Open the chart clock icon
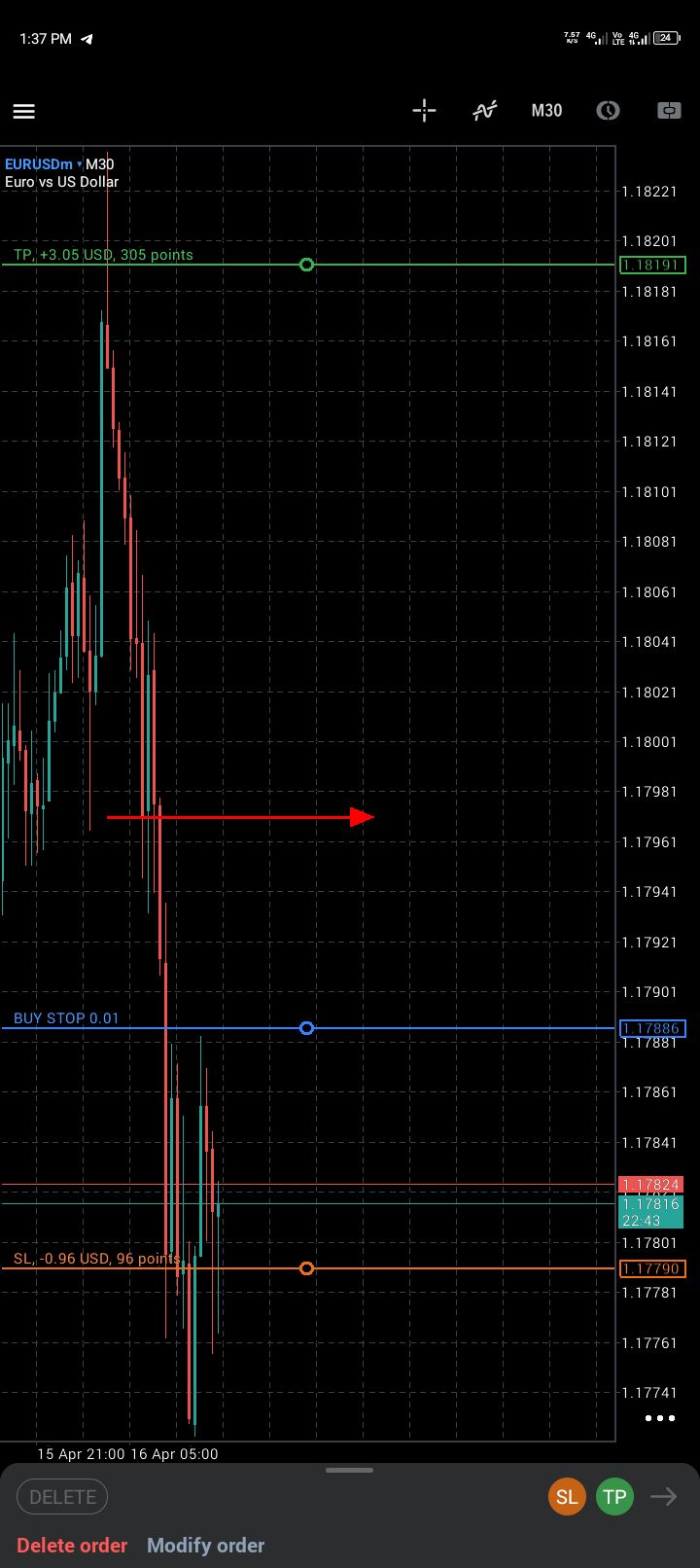The width and height of the screenshot is (700, 1568). tap(608, 110)
